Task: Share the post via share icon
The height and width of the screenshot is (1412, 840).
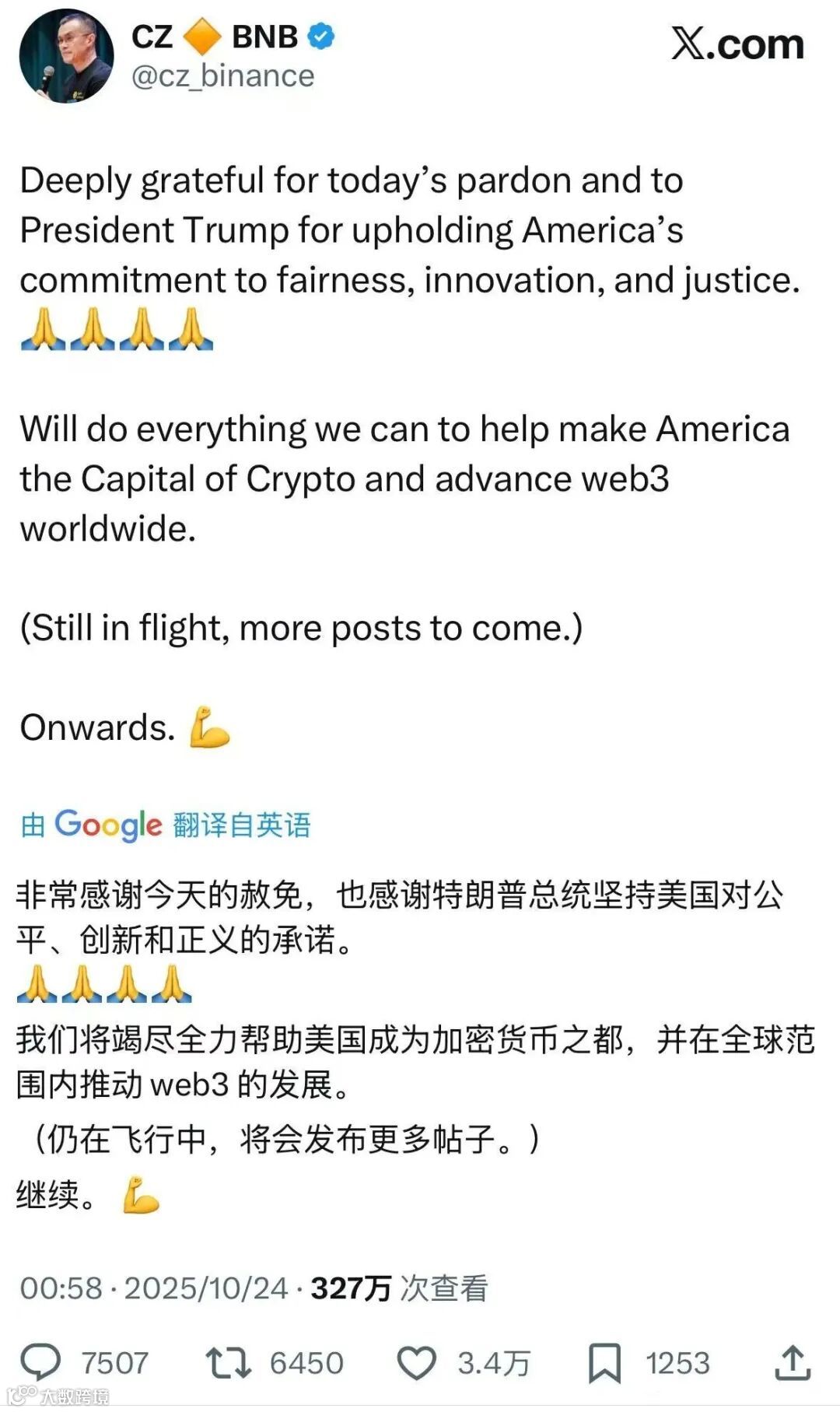Action: point(793,1362)
